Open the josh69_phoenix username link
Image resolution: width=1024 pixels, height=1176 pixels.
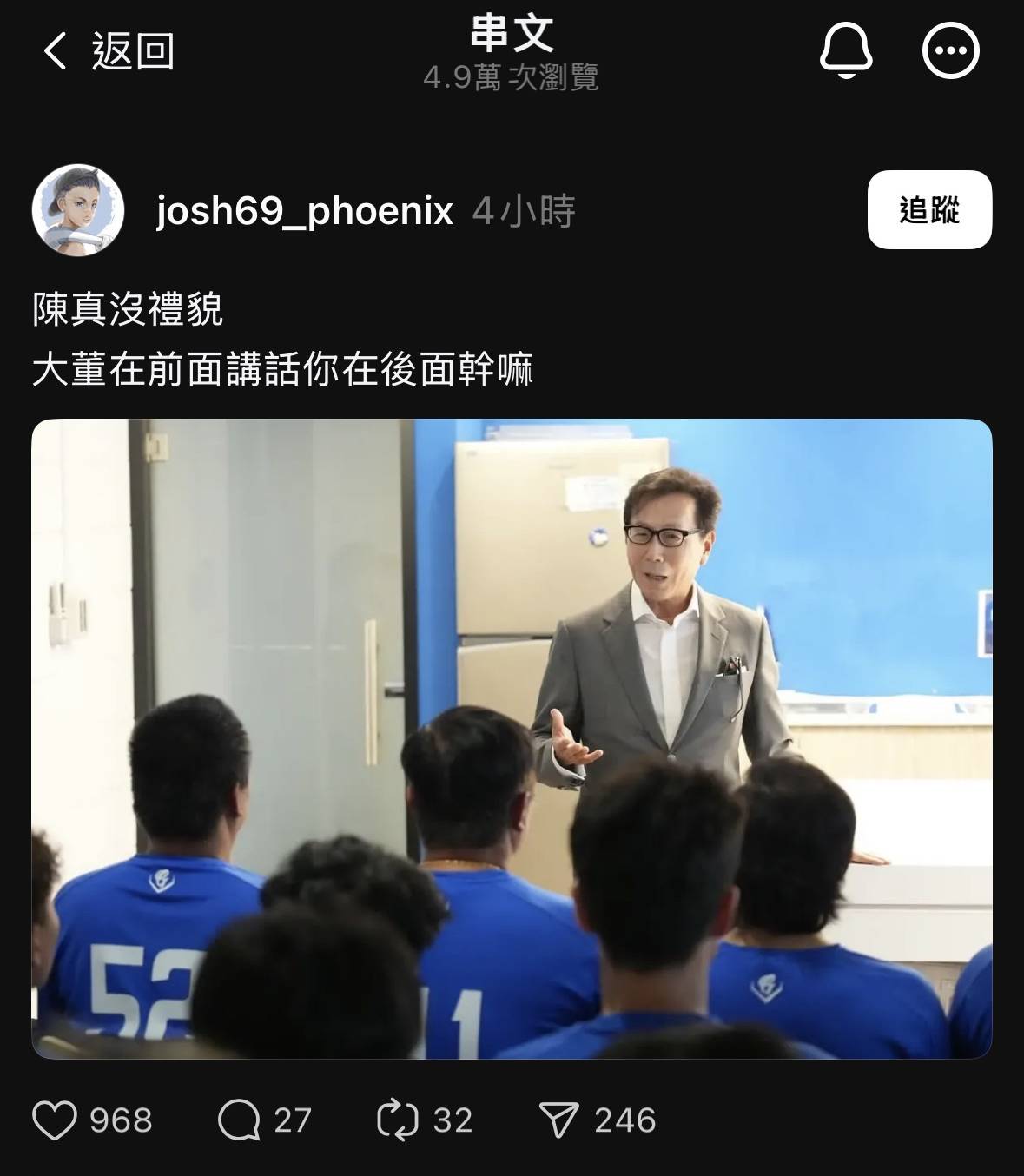[304, 211]
